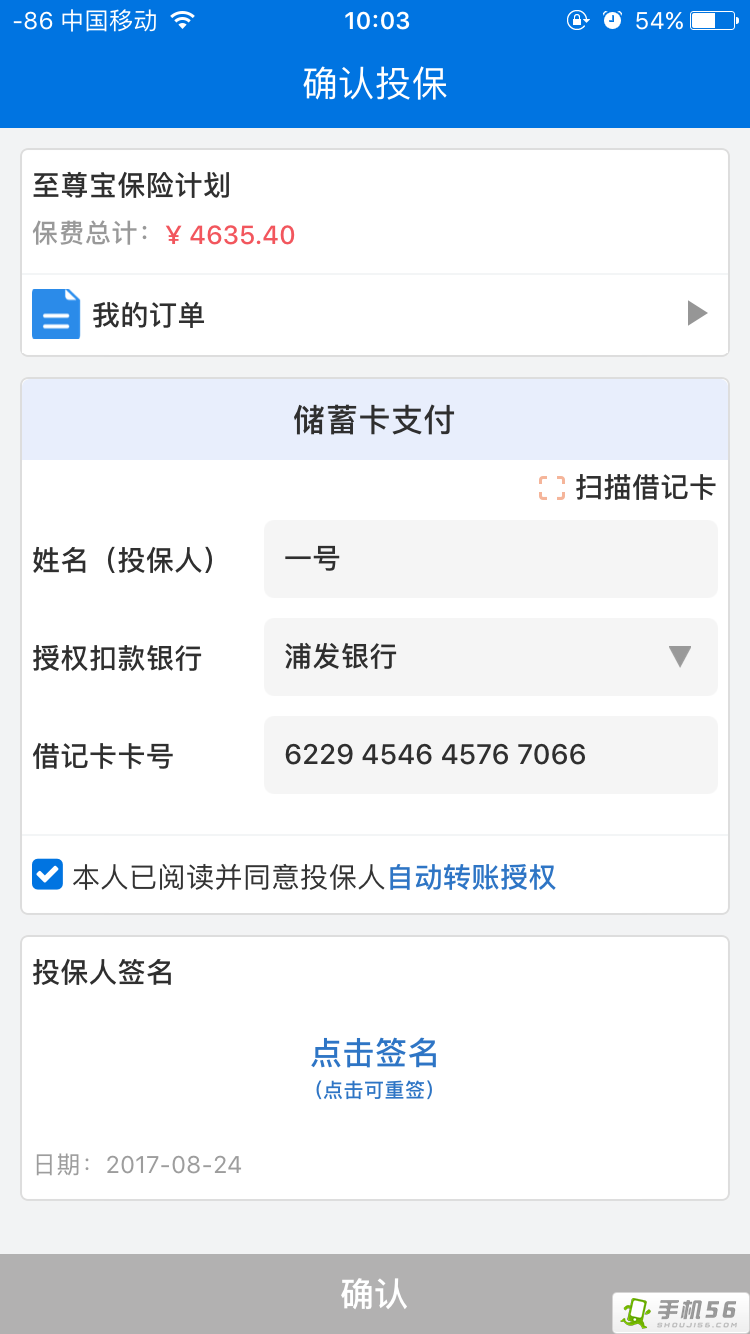Open the 自动转账授权 link
The height and width of the screenshot is (1334, 750).
pyautogui.click(x=471, y=878)
